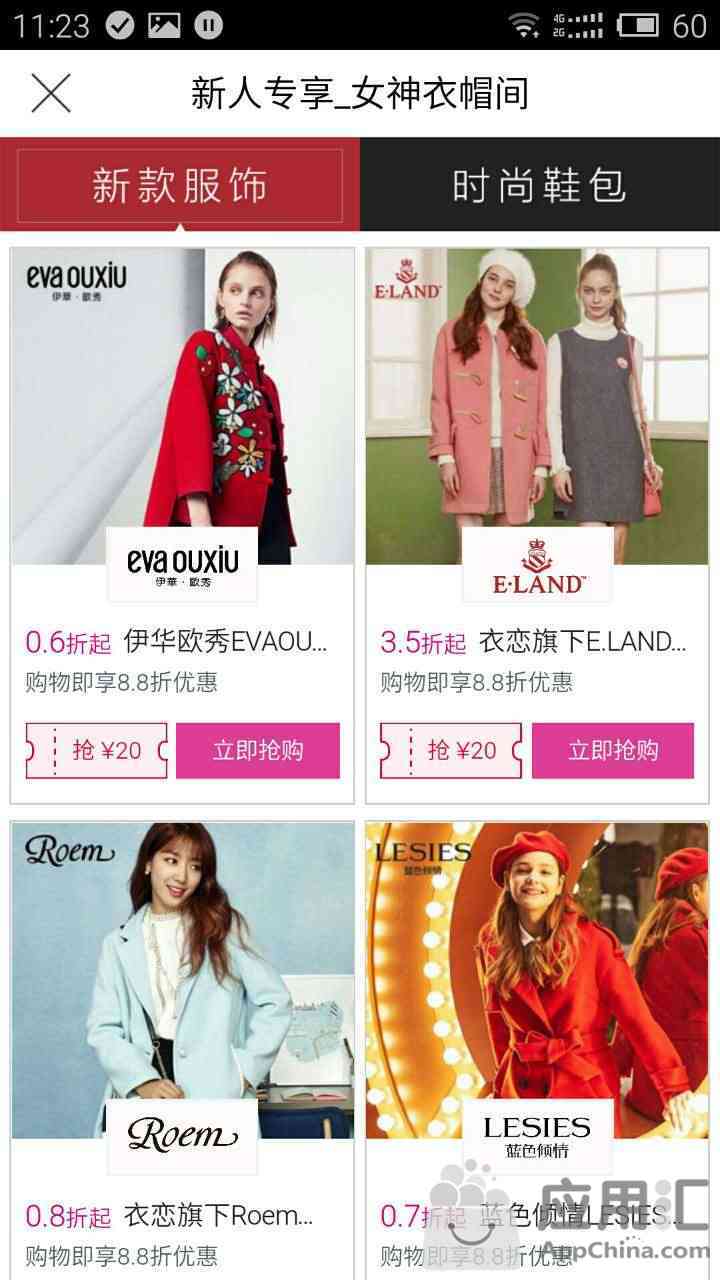Claim the ¥20 coupon for E.LAND

pyautogui.click(x=451, y=750)
